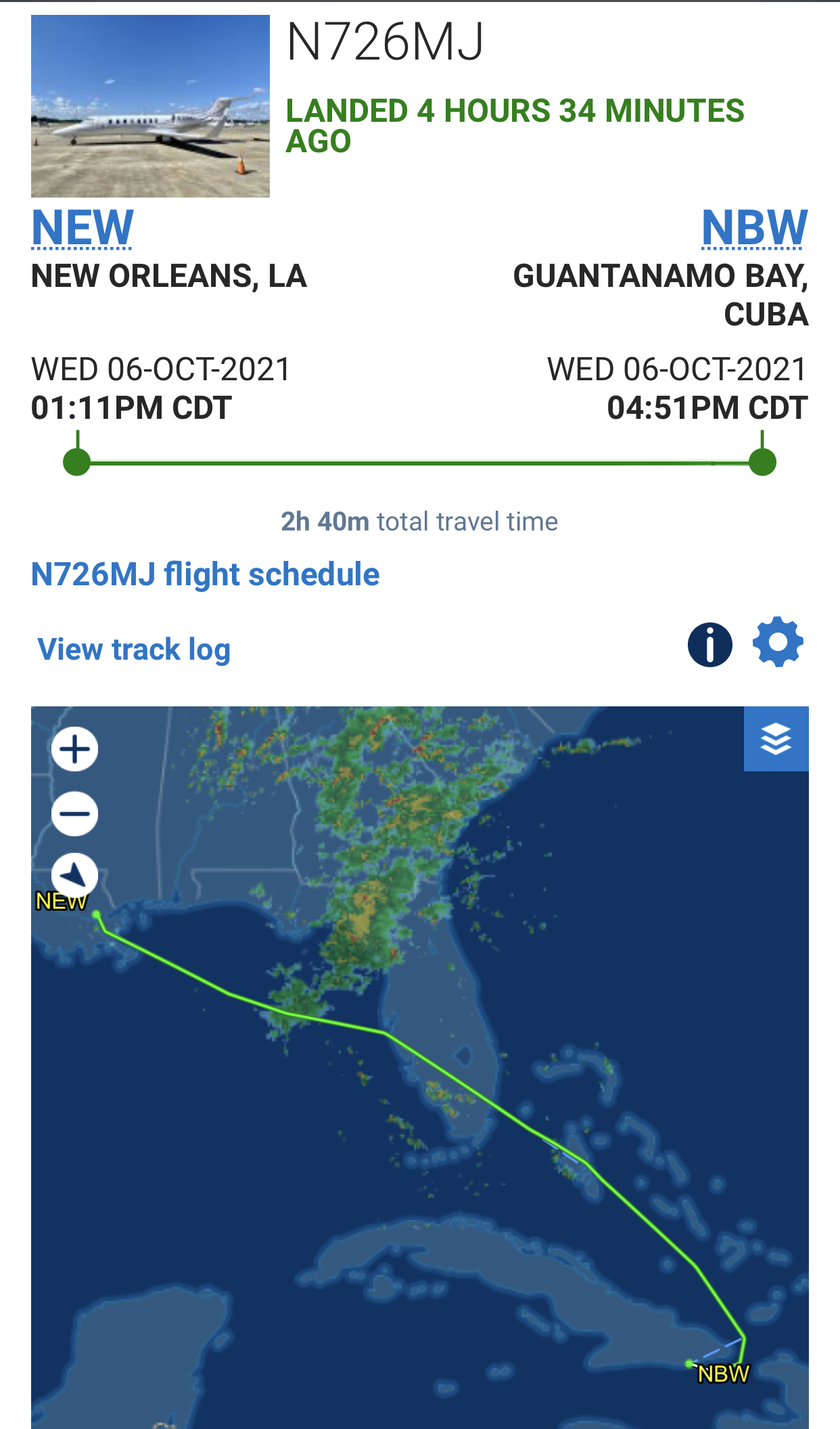This screenshot has height=1429, width=840.
Task: Zoom out on the map
Action: click(x=75, y=813)
